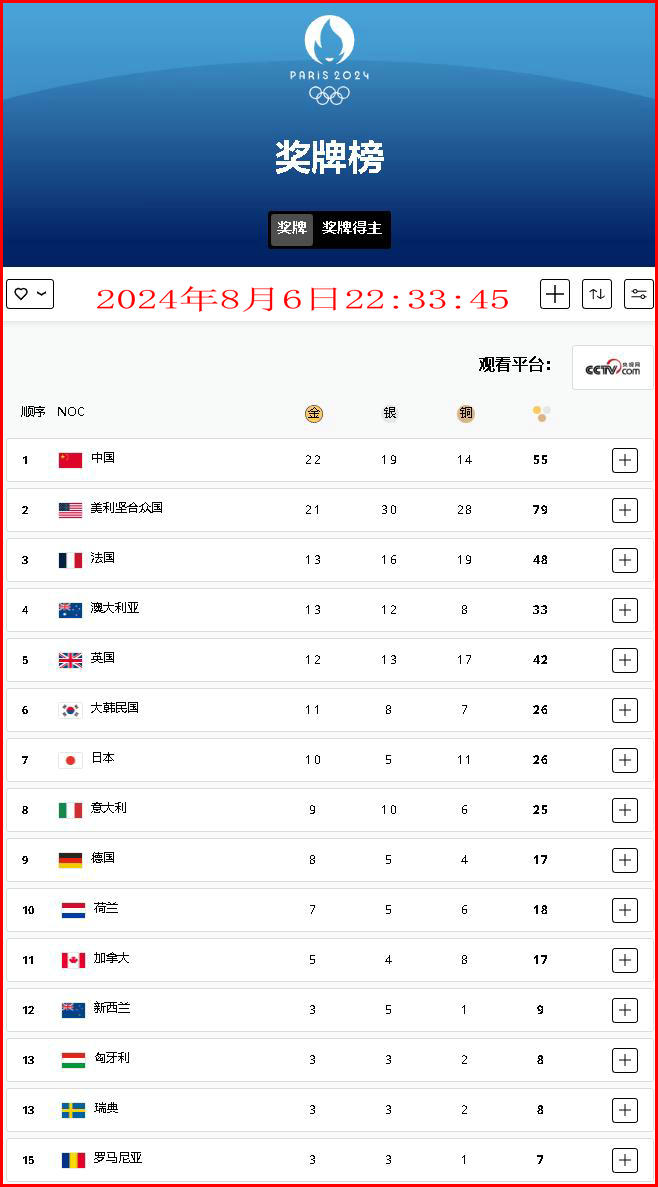Expand the 加拿大 row

(x=625, y=960)
